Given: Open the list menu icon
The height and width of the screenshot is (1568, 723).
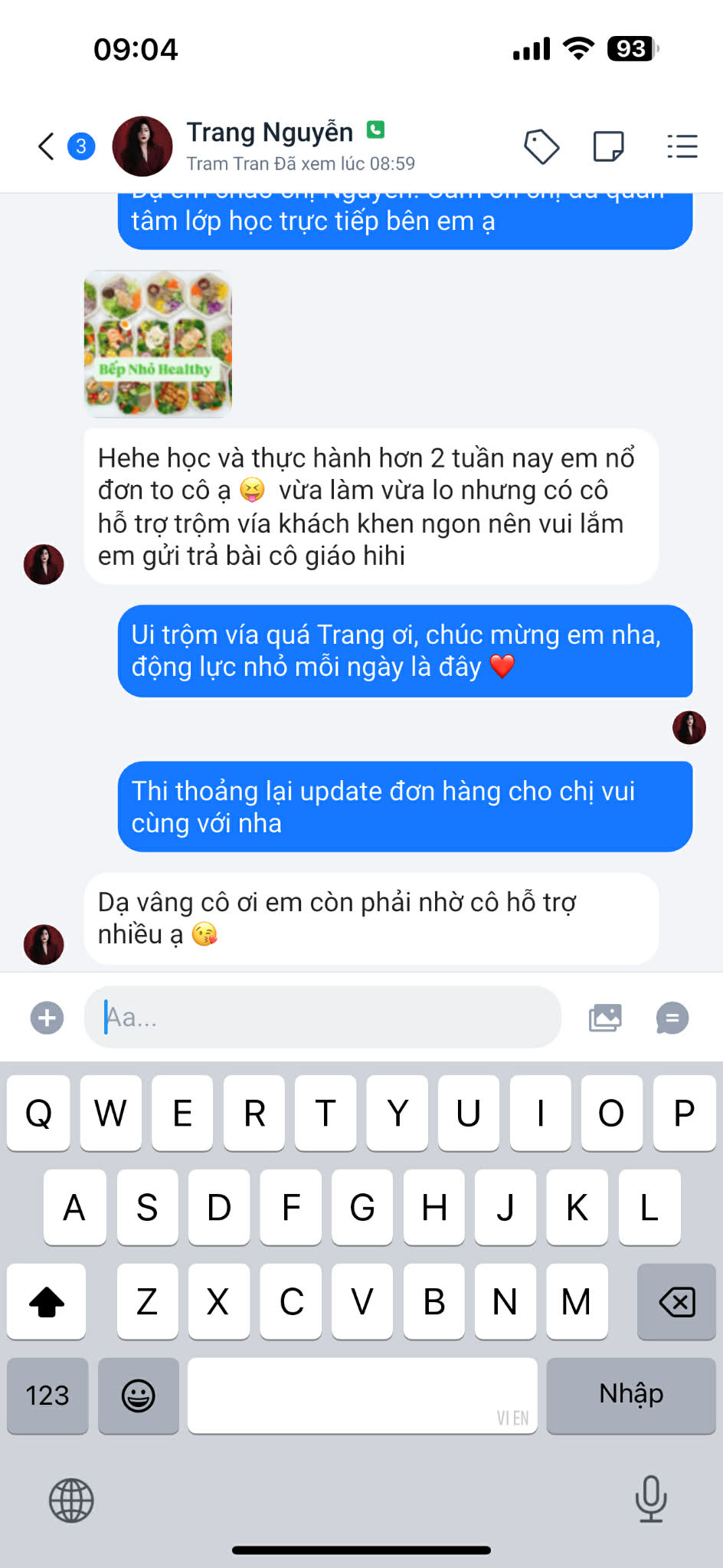Looking at the screenshot, I should (682, 146).
